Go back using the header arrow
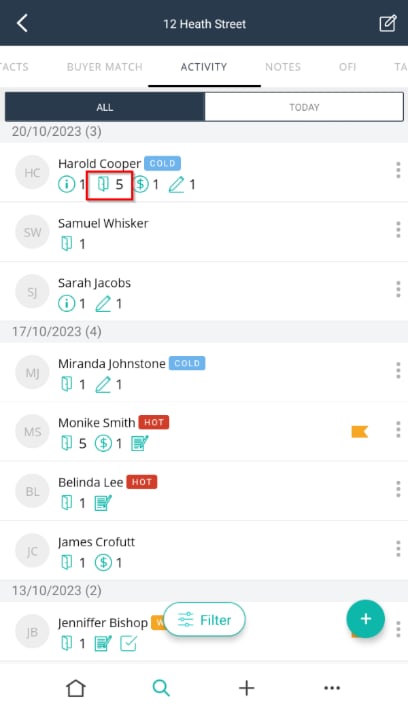This screenshot has height=707, width=408. 22,23
